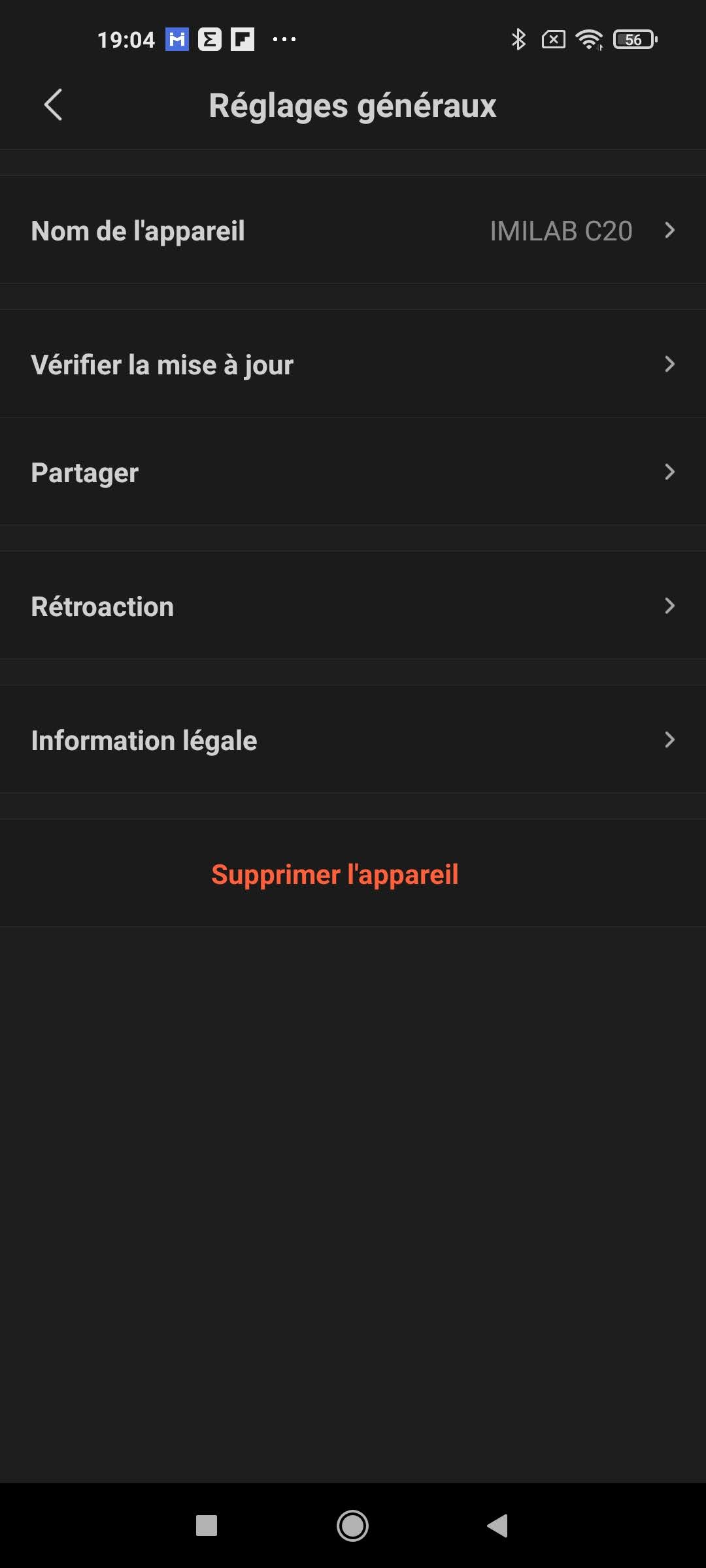Tap Supprimer l'appareil
The height and width of the screenshot is (1568, 706).
coord(335,874)
